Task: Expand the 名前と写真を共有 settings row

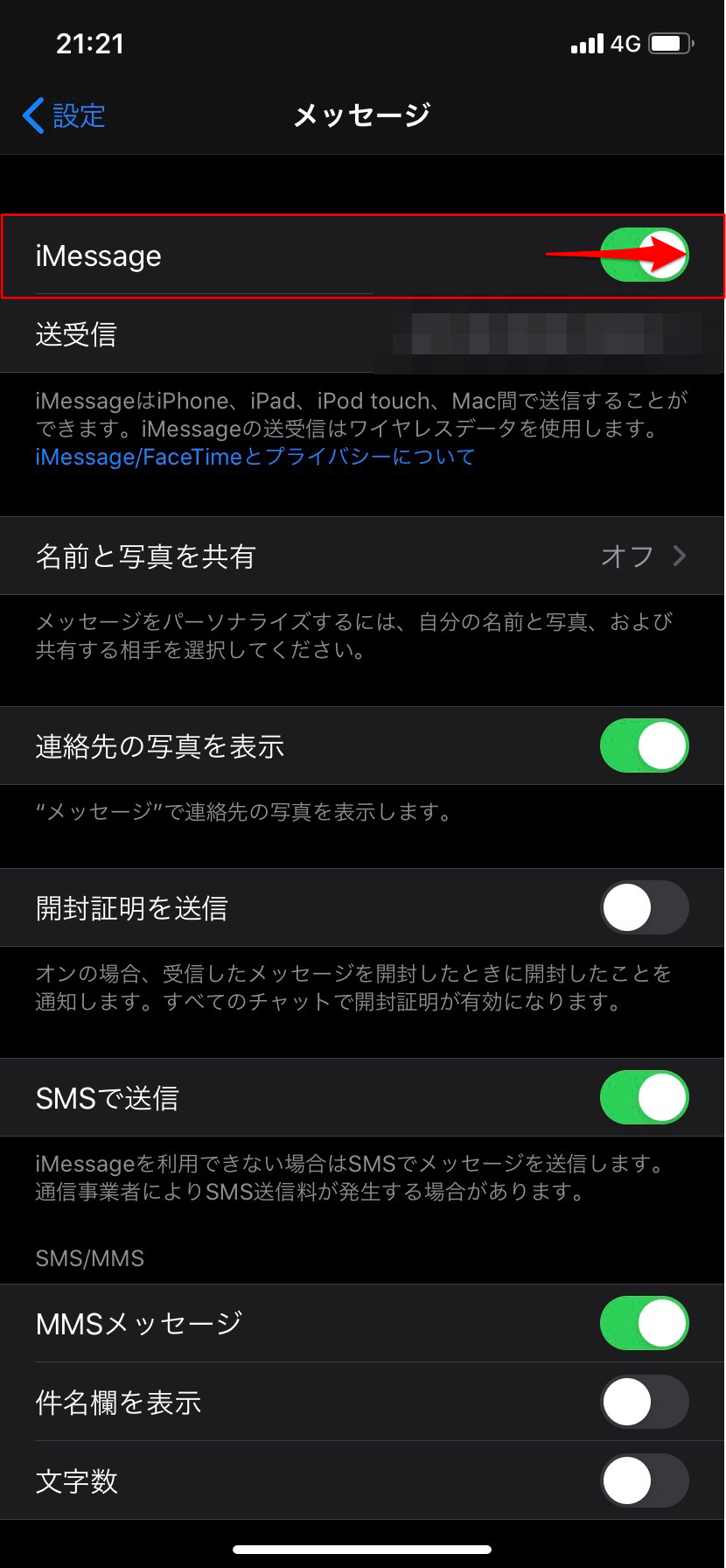Action: pos(363,556)
